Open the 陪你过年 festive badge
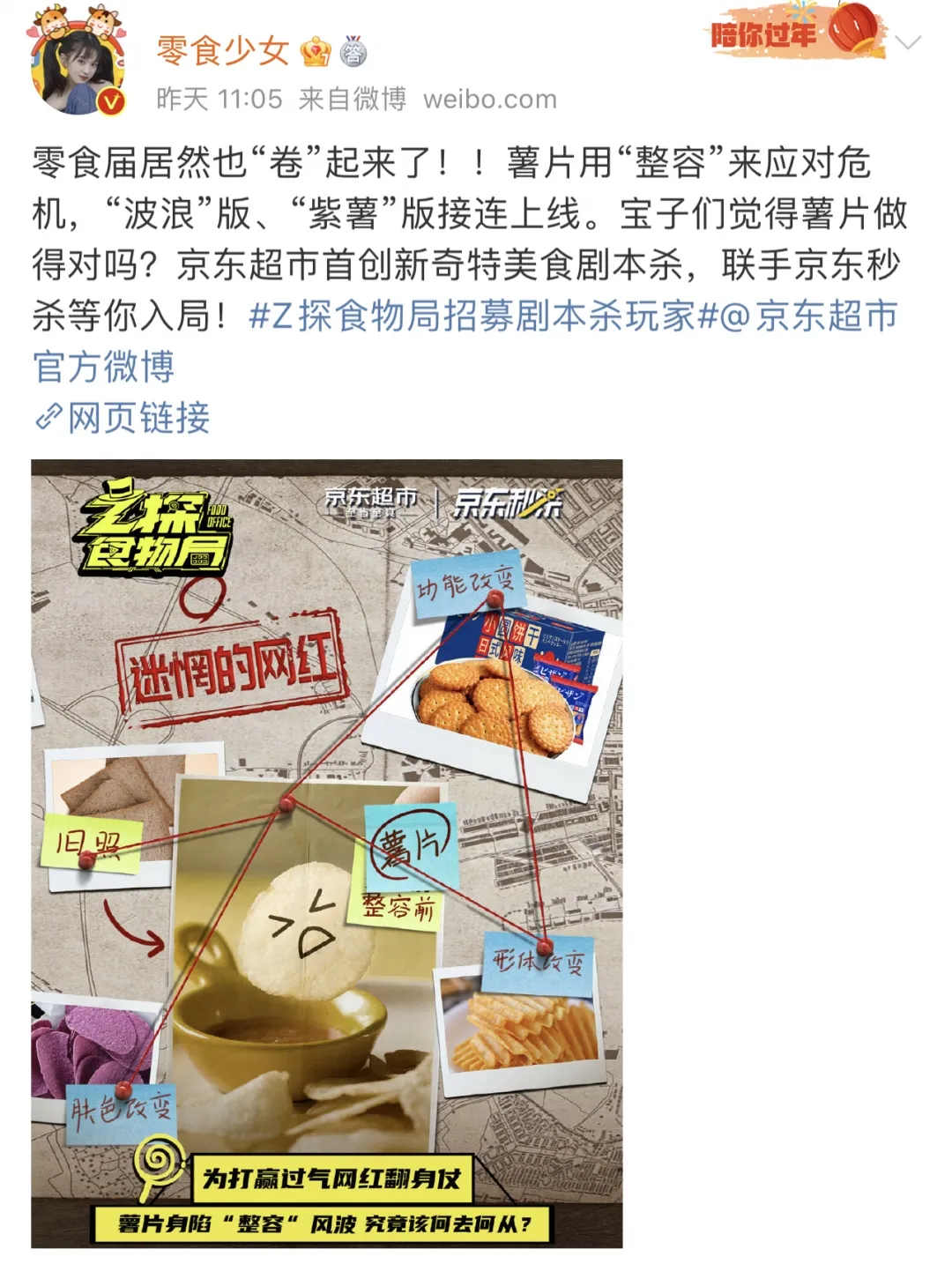952x1264 pixels. click(x=793, y=33)
